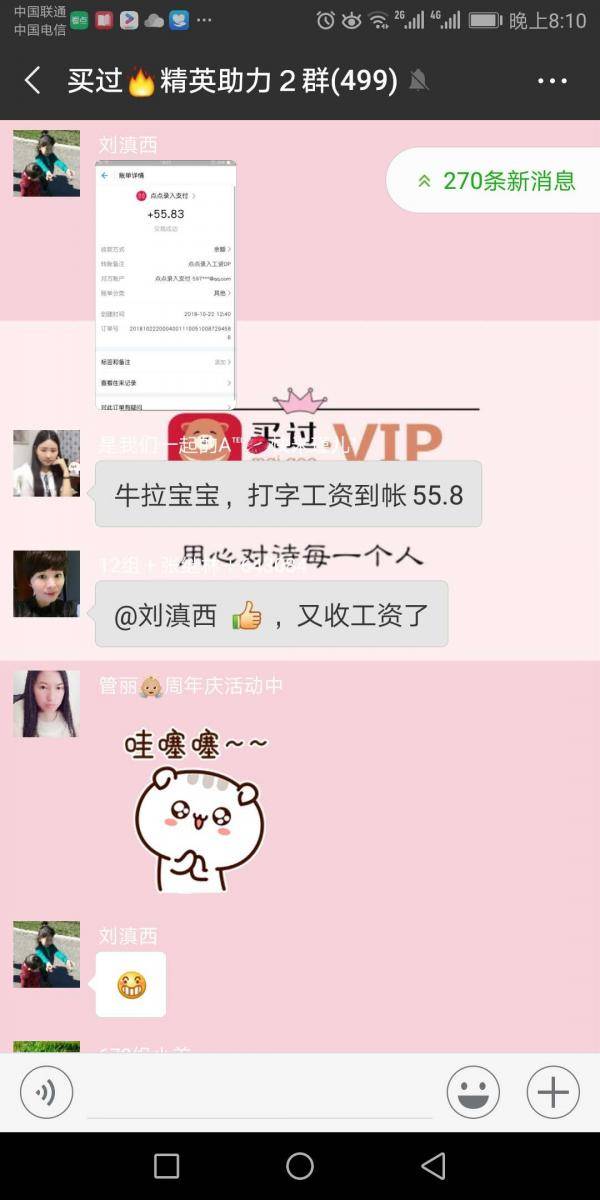
Task: Open 刘滇西's payment screenshot image
Action: [166, 286]
